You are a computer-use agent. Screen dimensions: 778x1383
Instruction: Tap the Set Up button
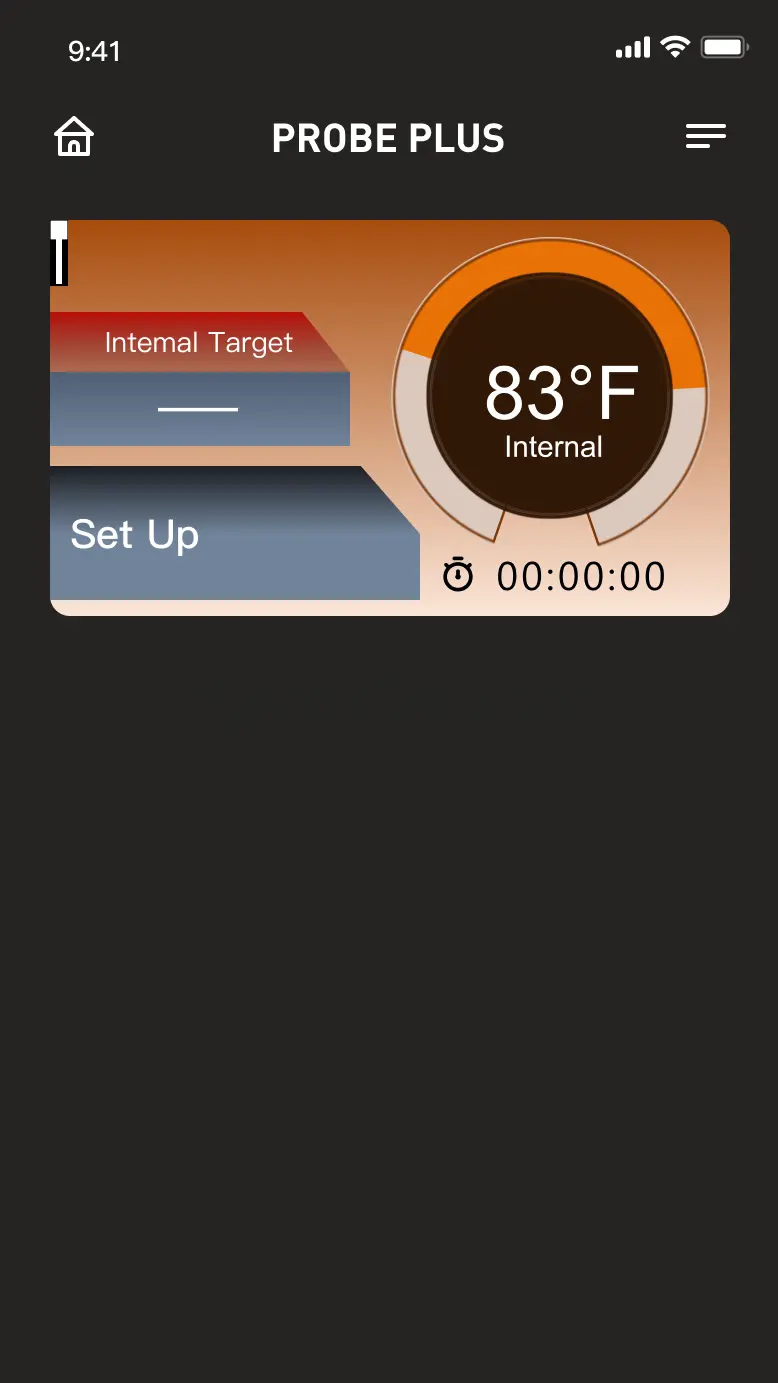coord(235,533)
